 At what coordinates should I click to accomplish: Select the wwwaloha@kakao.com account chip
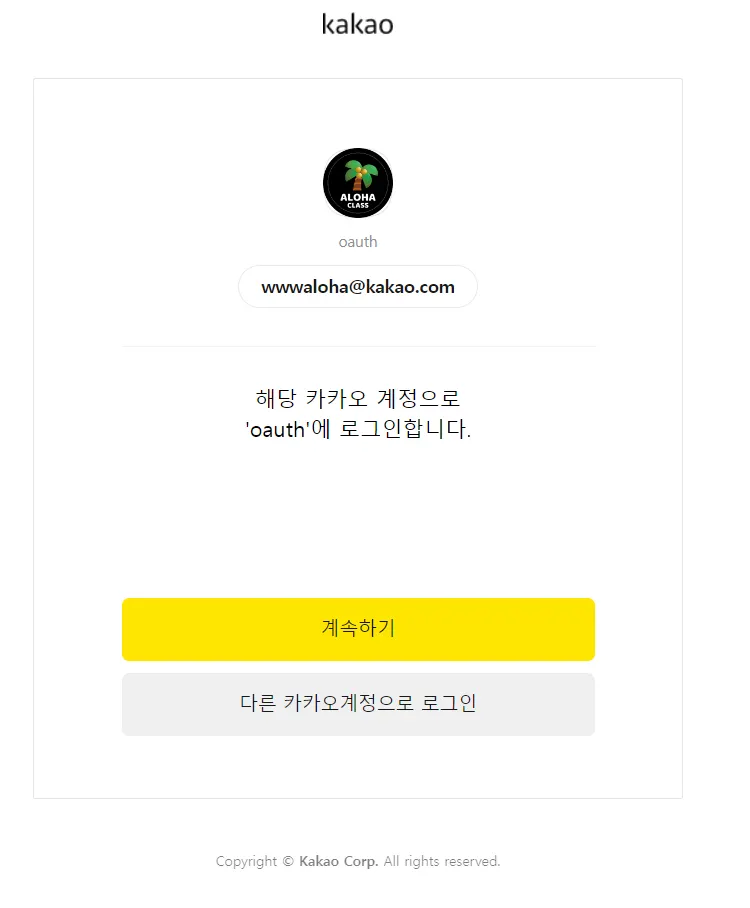(358, 287)
